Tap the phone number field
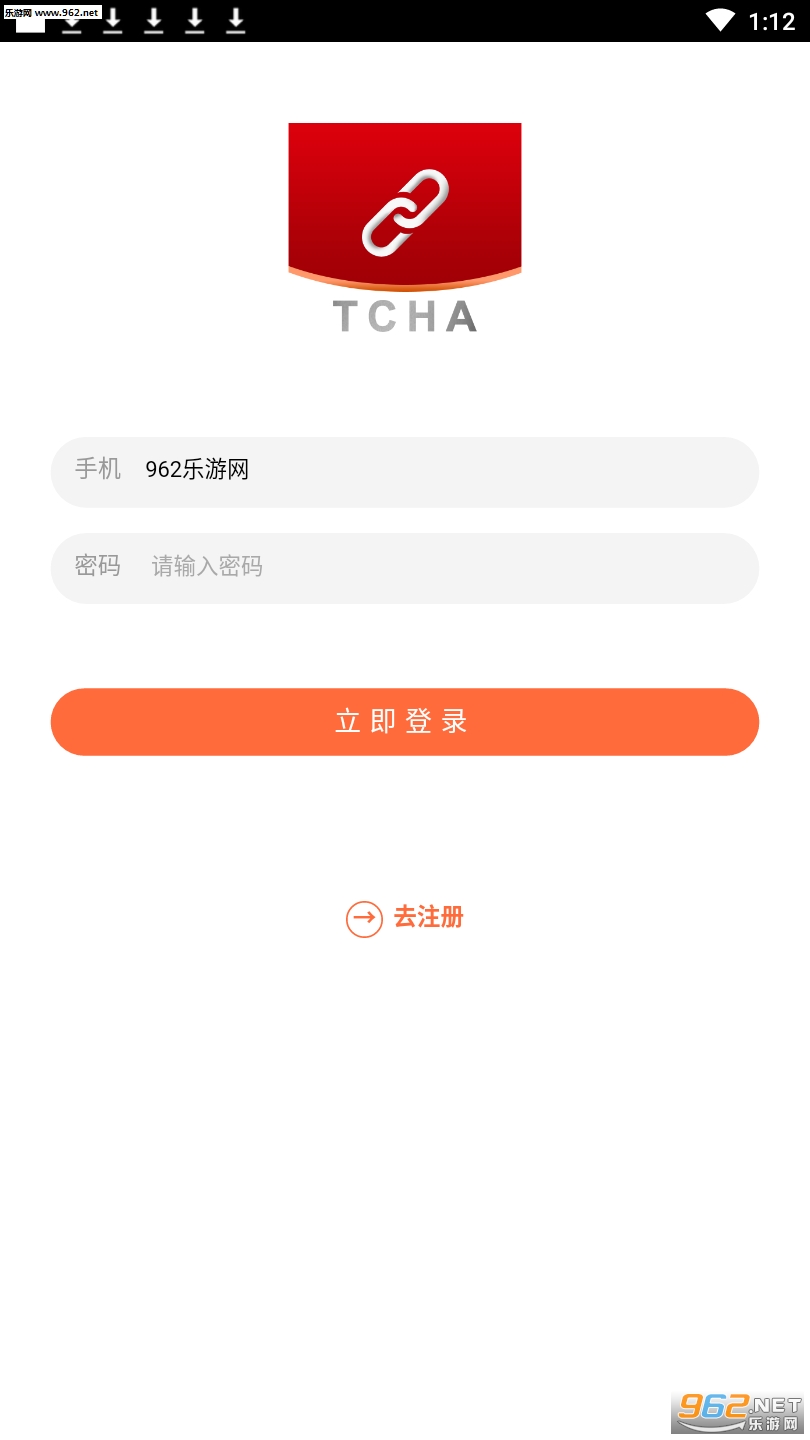Screen dimensions: 810x1440 coord(440,470)
